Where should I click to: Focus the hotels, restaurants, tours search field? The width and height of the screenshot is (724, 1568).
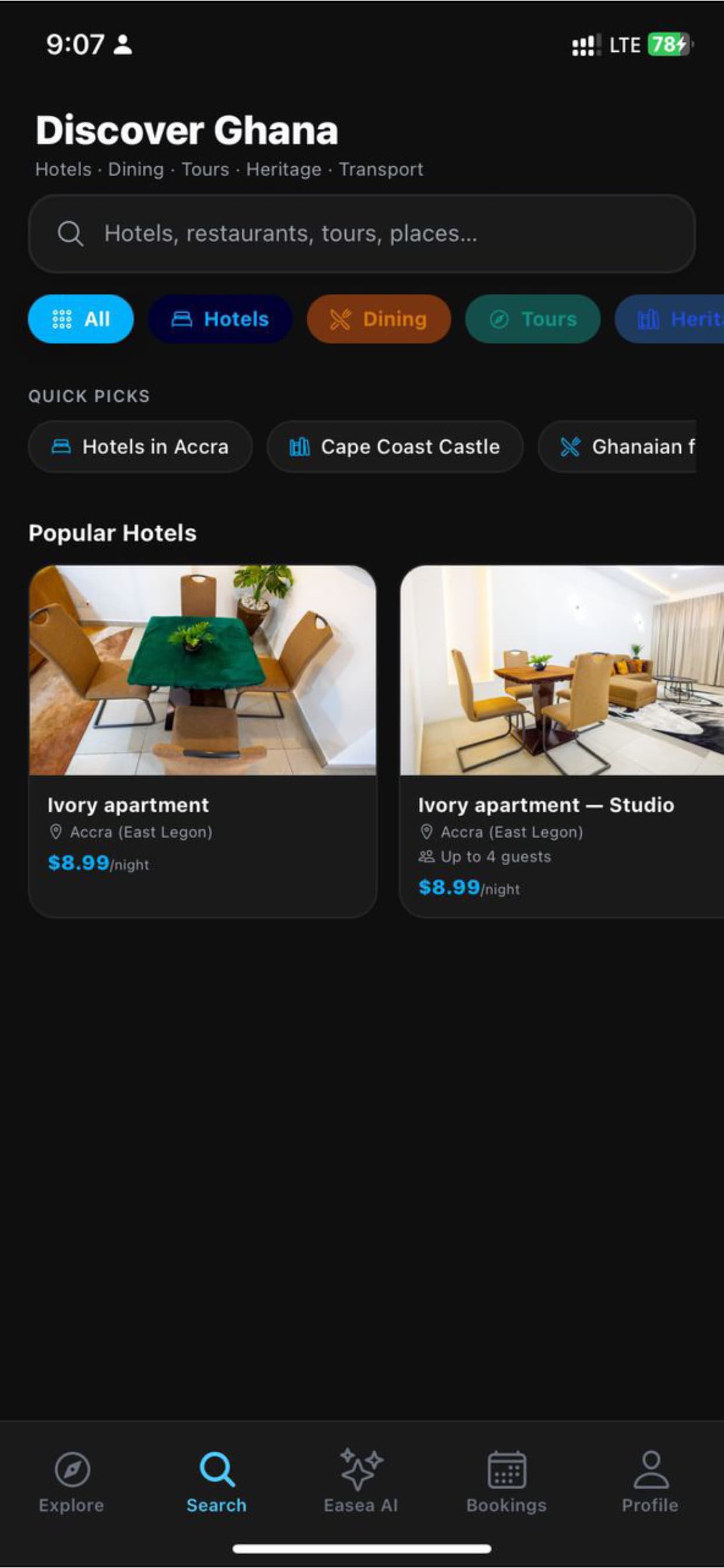[362, 234]
